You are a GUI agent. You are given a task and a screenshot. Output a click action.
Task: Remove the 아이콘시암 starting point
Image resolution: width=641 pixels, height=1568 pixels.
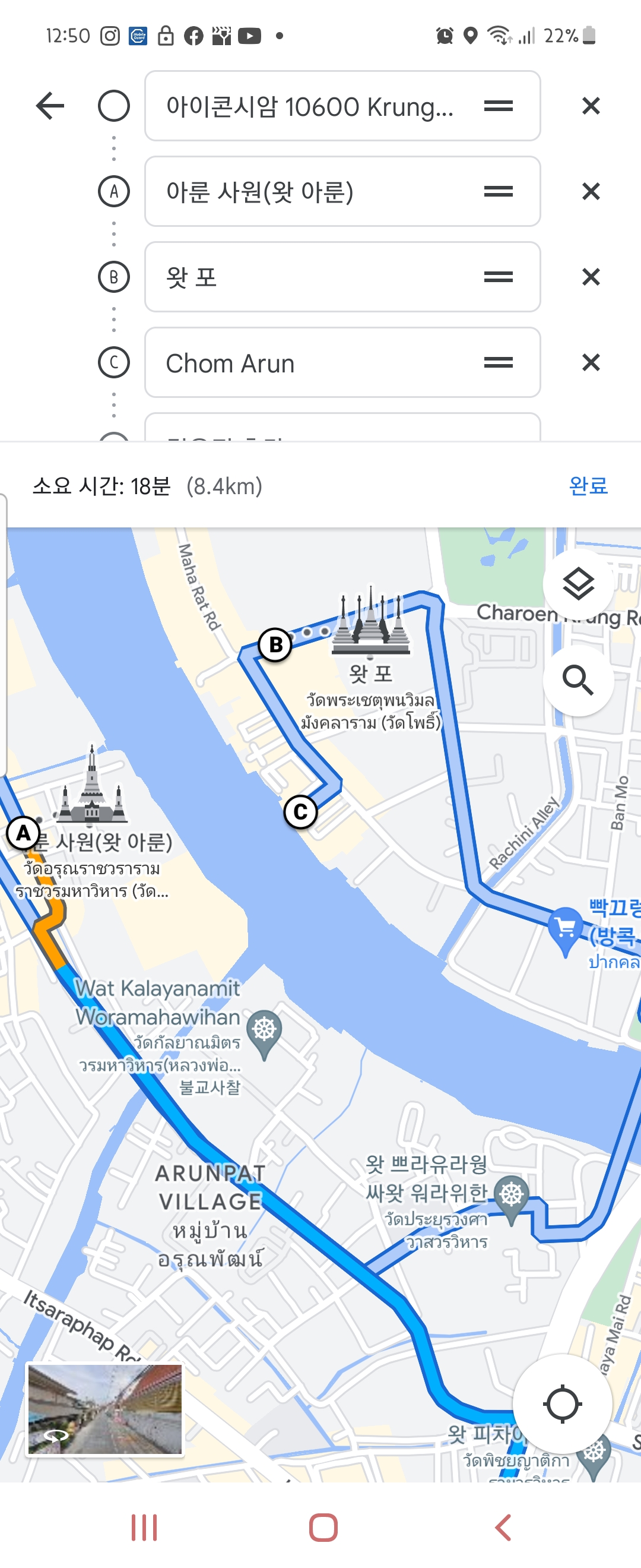(591, 106)
